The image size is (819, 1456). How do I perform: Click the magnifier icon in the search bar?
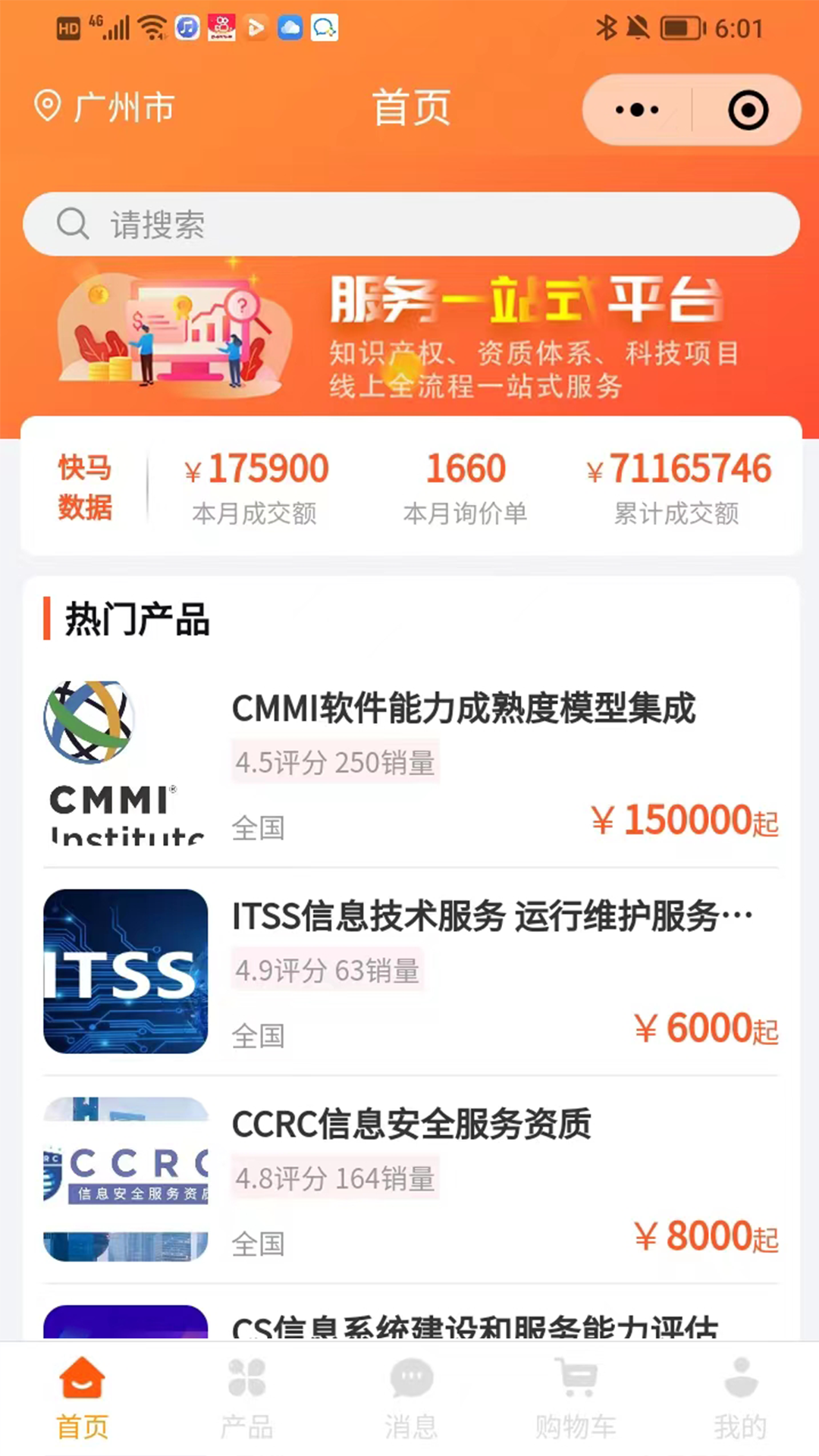(x=72, y=222)
